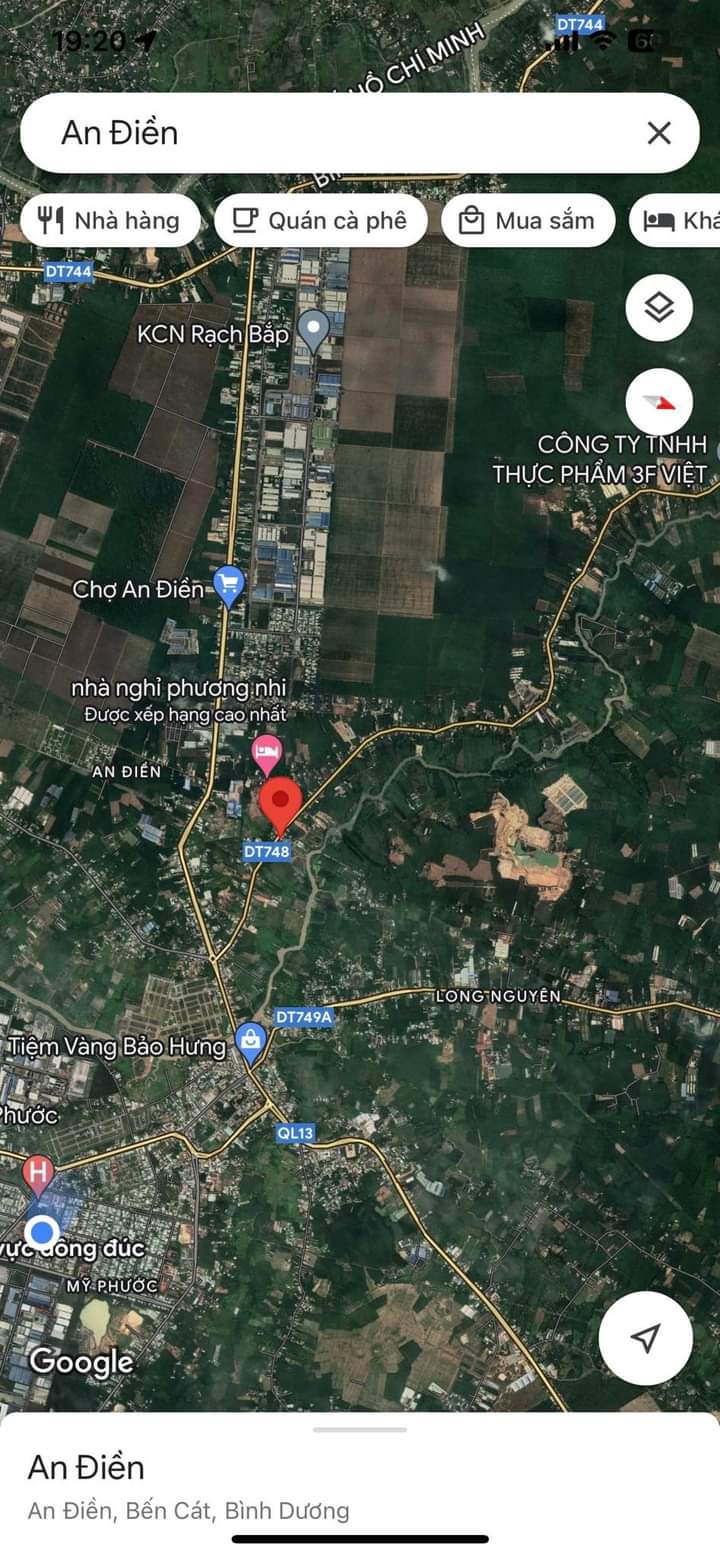Reset map orientation with the compass
The width and height of the screenshot is (720, 1557).
click(x=659, y=402)
